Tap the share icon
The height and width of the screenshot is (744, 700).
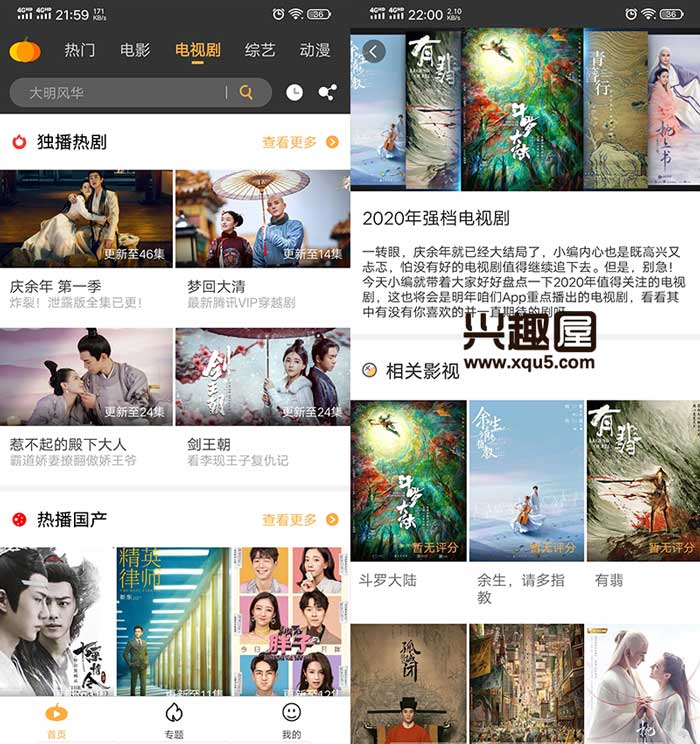(x=327, y=93)
